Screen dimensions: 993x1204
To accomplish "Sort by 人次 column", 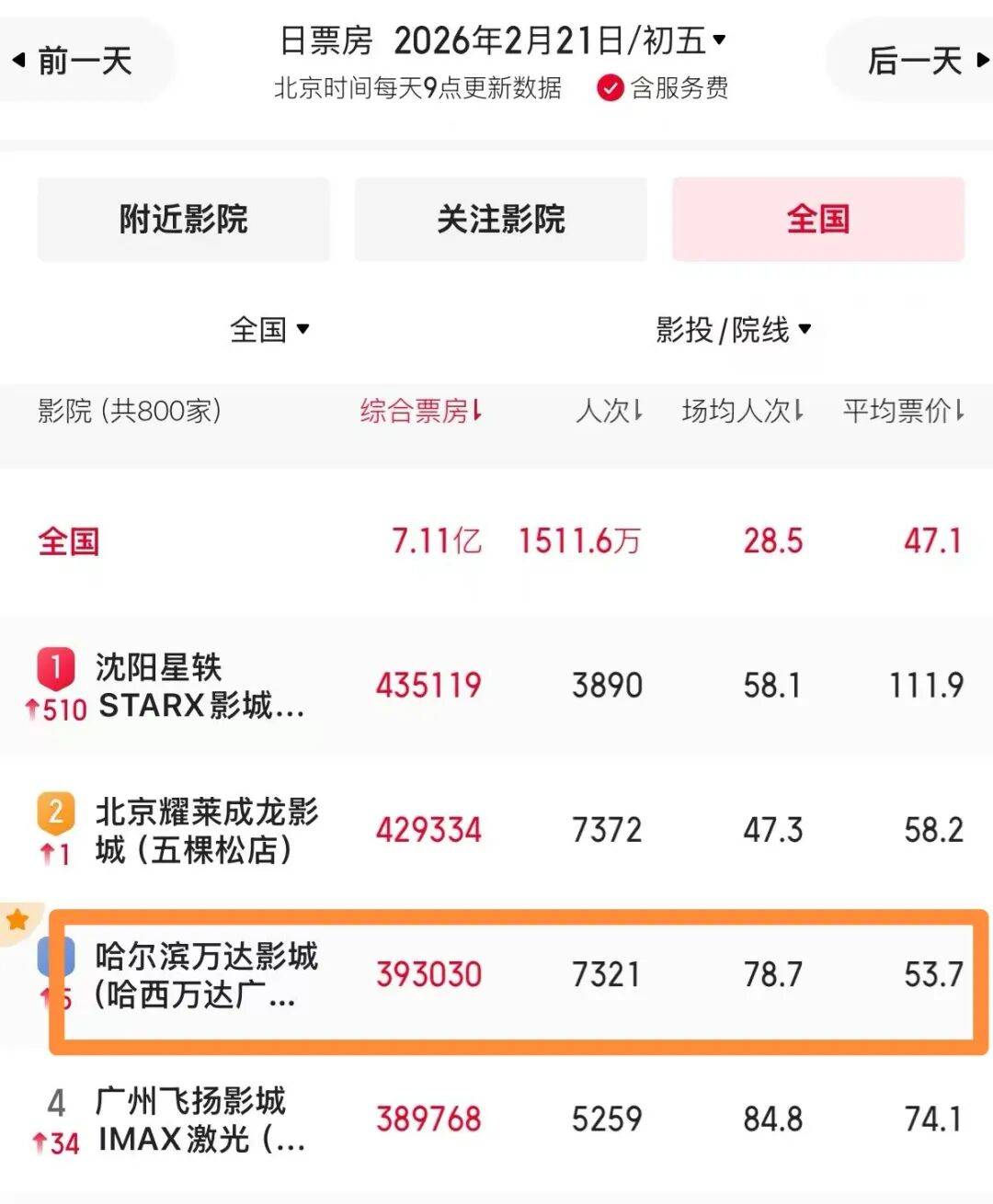I will coord(609,411).
